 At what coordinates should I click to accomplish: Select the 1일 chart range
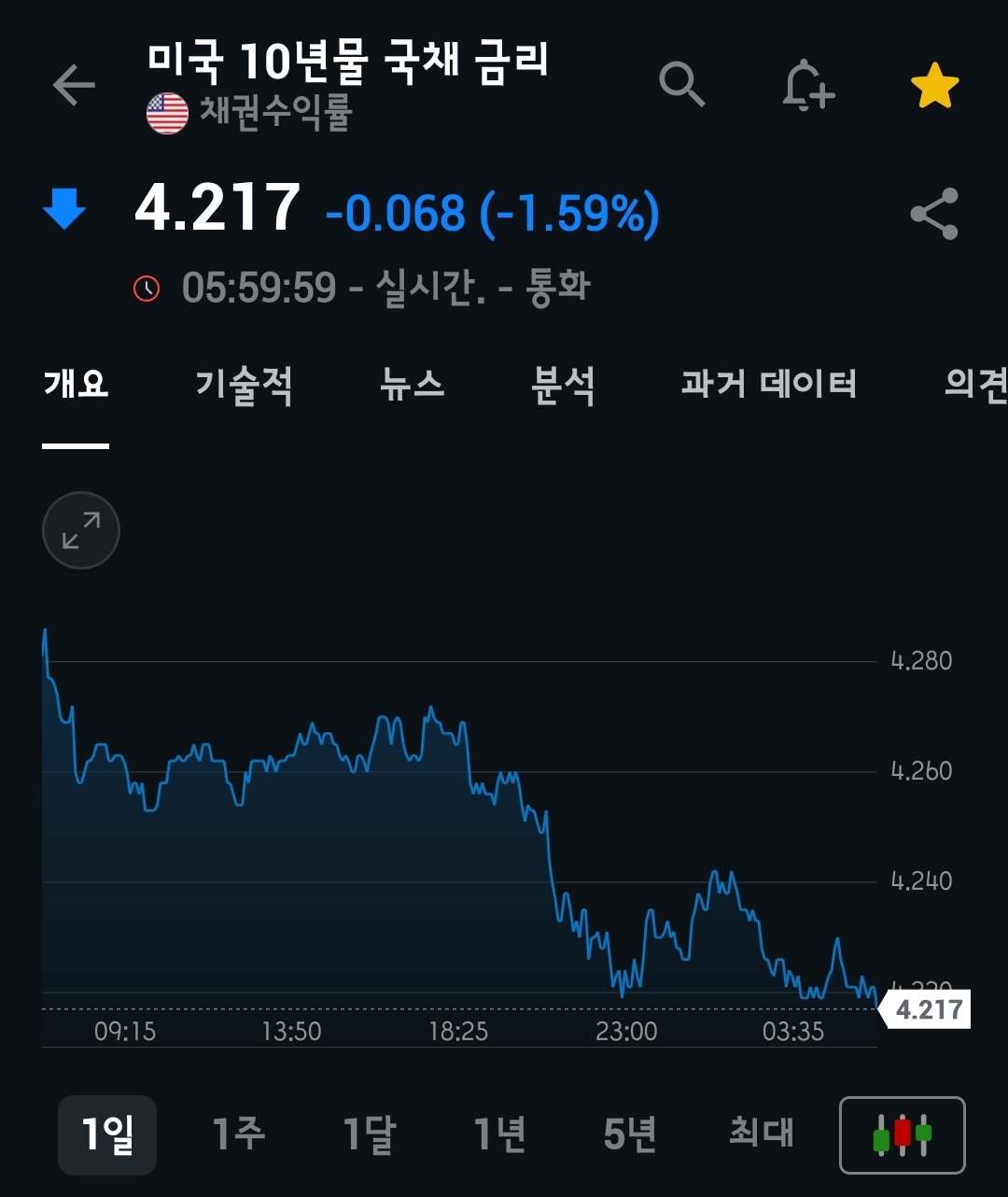107,1134
